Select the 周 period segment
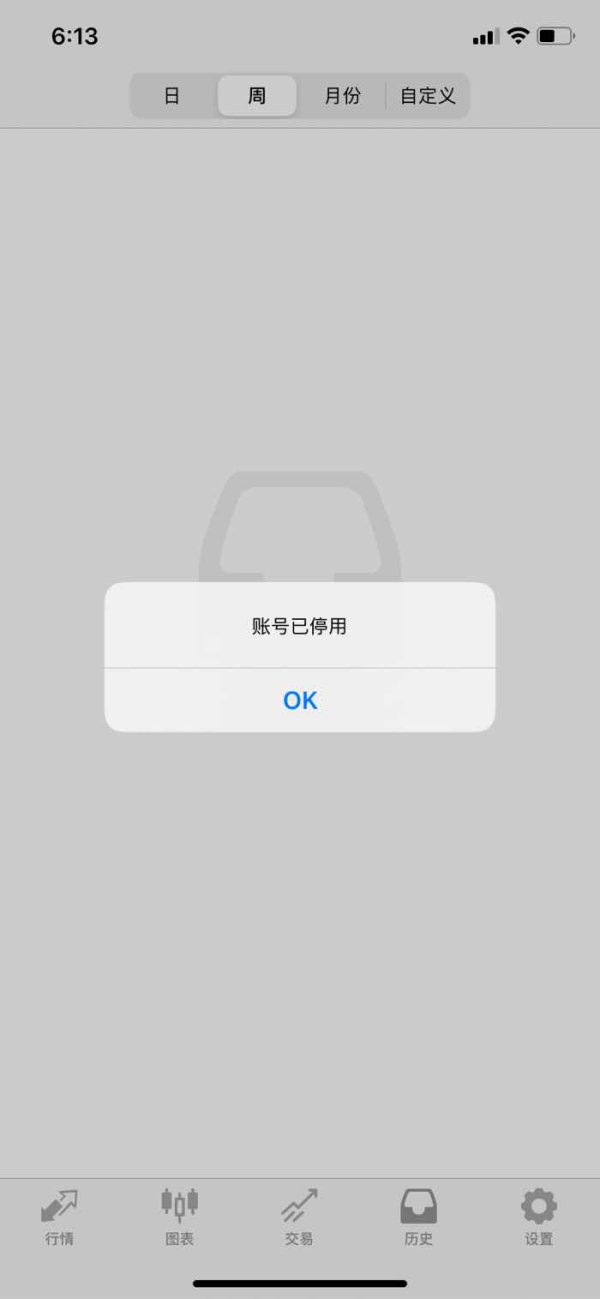Screen dimensions: 600x1299 click(257, 96)
